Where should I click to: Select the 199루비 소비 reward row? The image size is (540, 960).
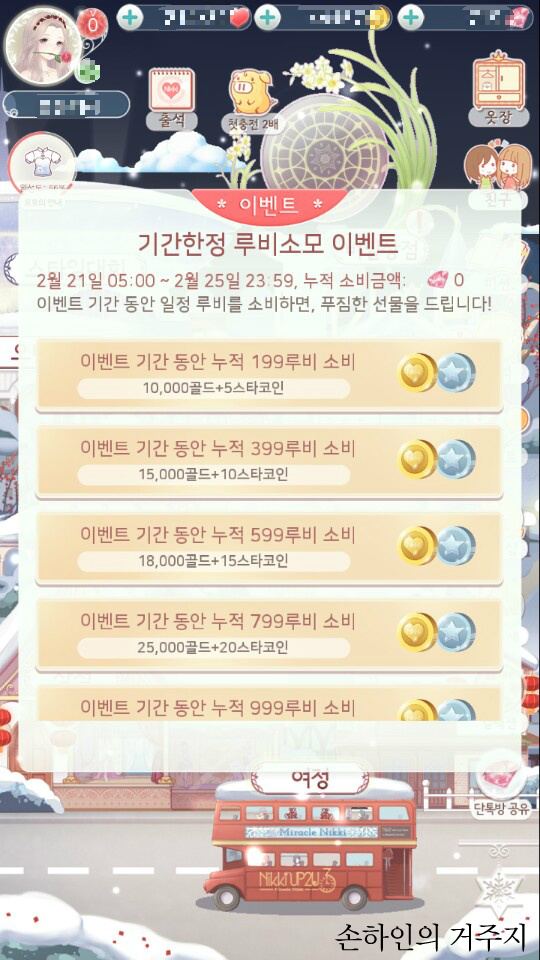(x=269, y=375)
